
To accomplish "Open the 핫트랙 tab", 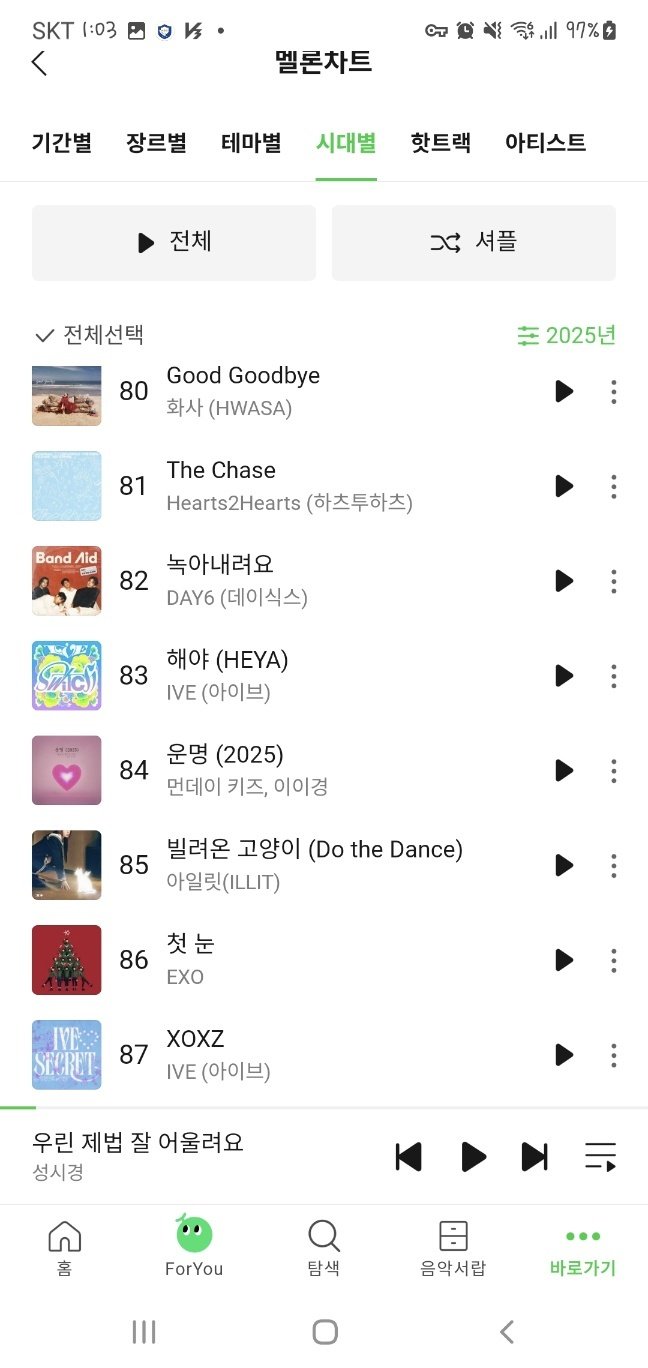I will pos(440,143).
